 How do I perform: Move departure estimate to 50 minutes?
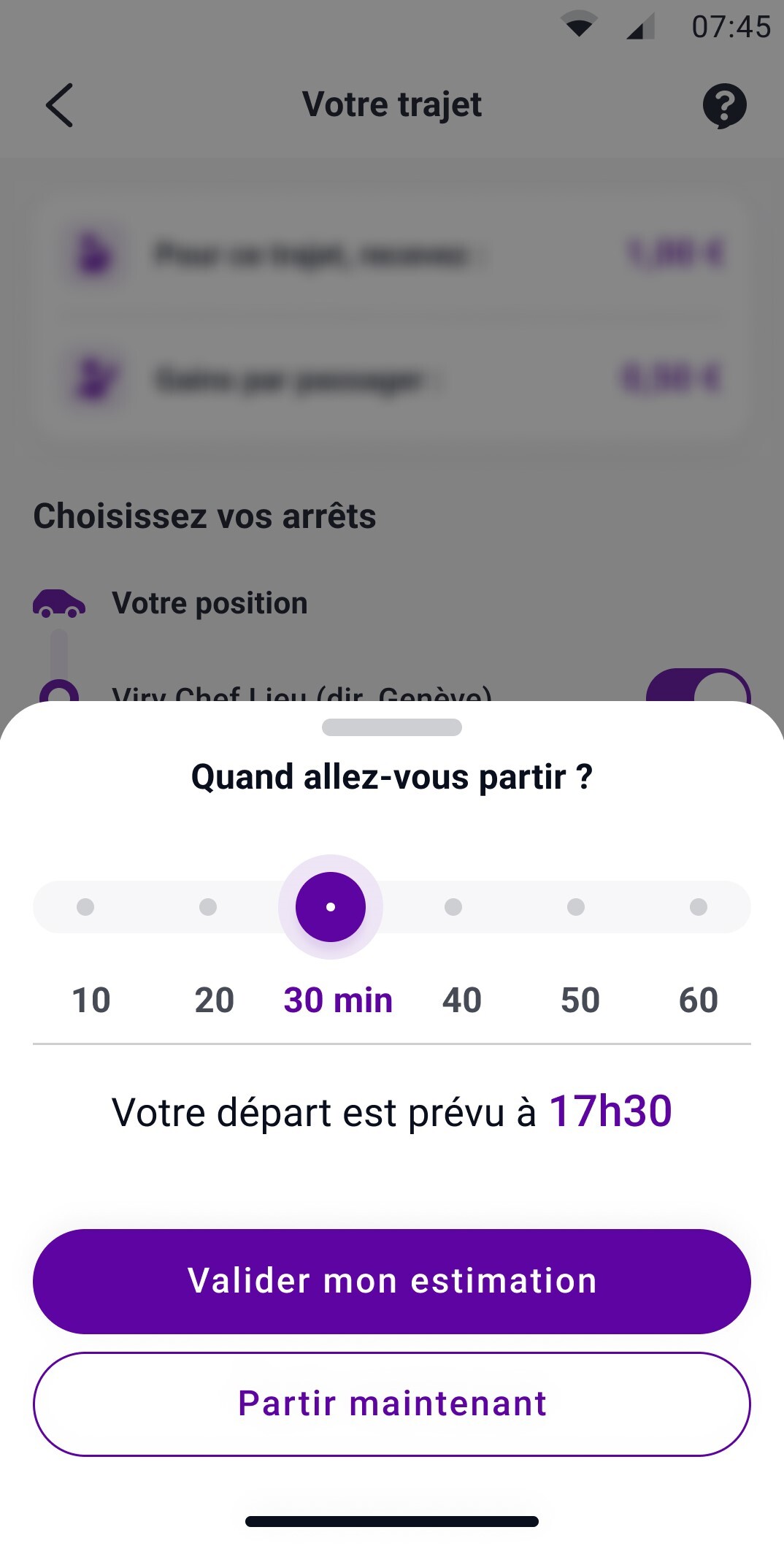tap(576, 907)
